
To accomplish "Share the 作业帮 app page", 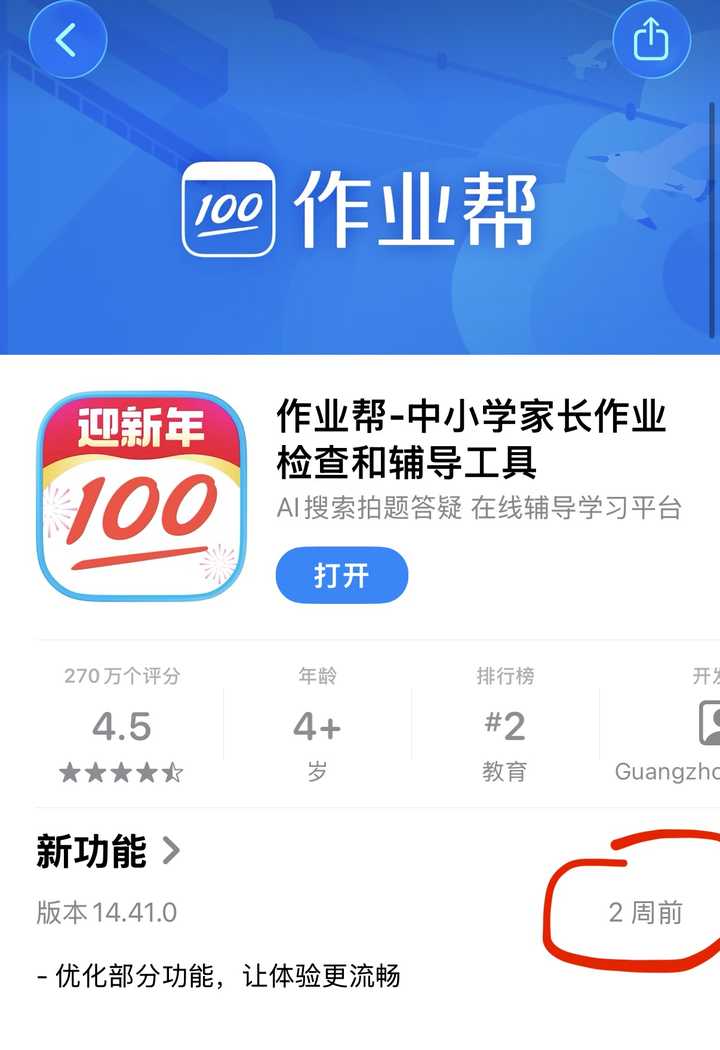I will coord(651,40).
